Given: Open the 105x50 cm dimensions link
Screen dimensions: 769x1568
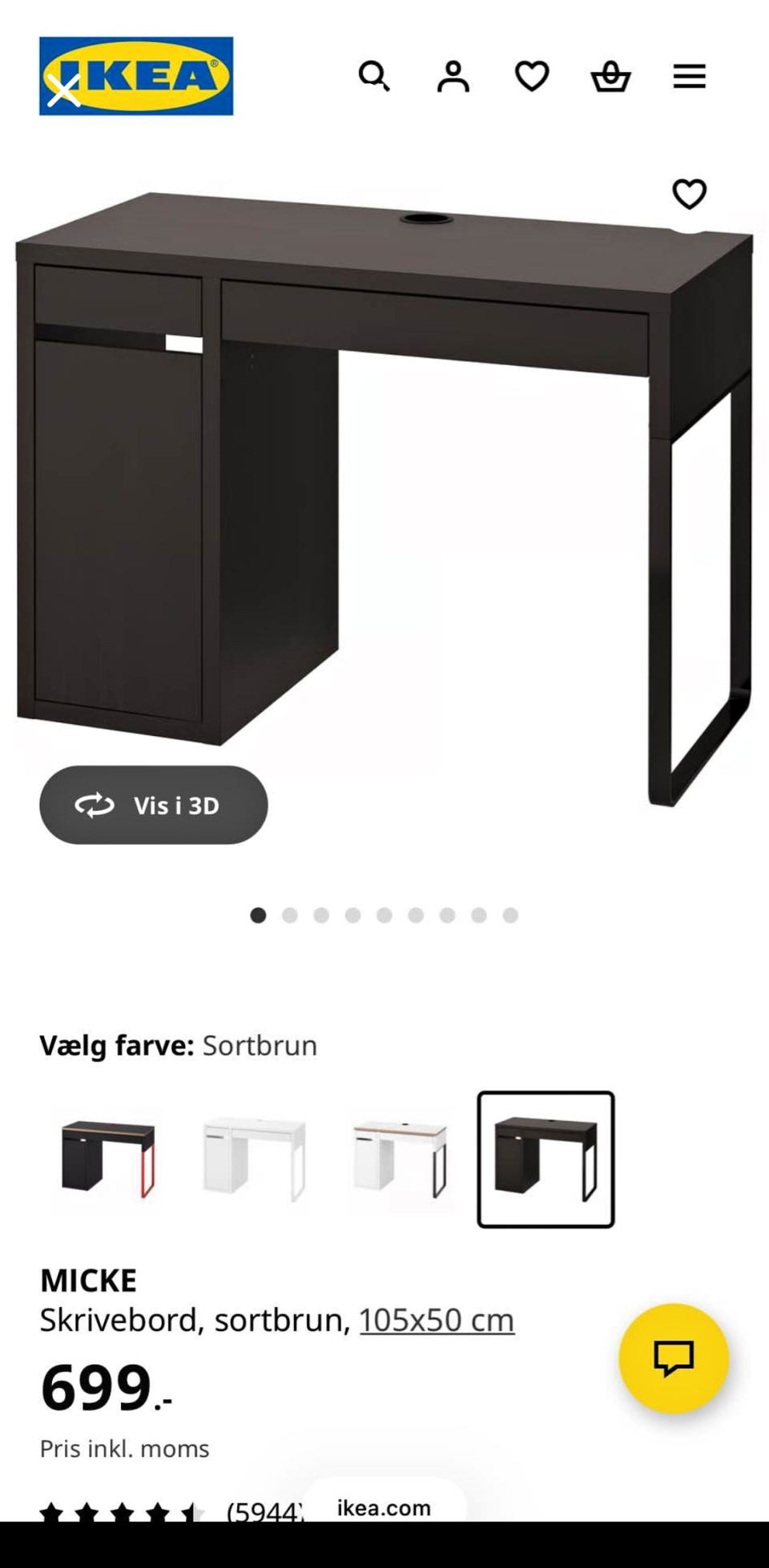Looking at the screenshot, I should click(x=436, y=1321).
